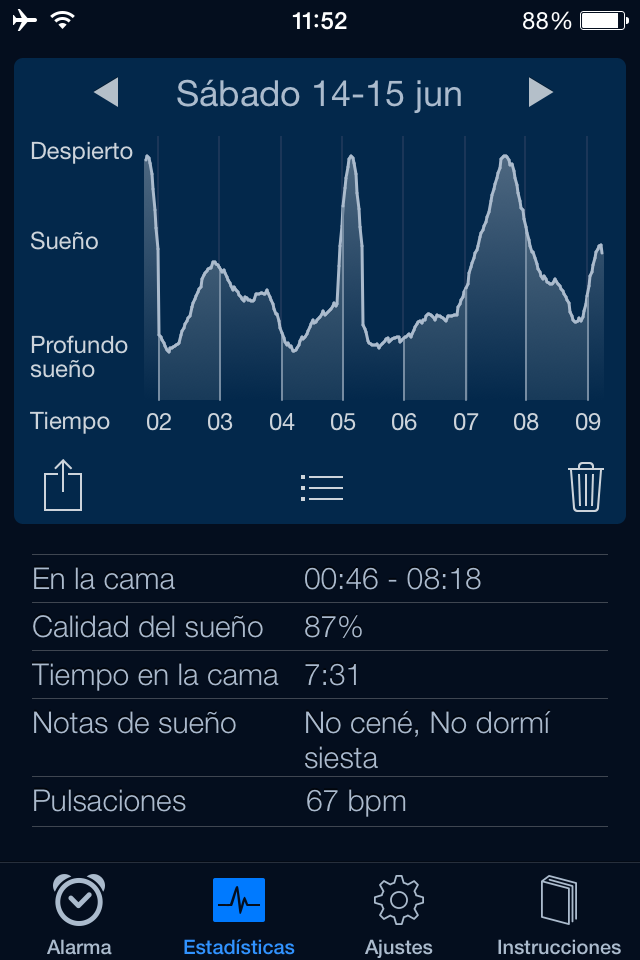
Task: Go to the previous night's sleep graph
Action: tap(106, 93)
